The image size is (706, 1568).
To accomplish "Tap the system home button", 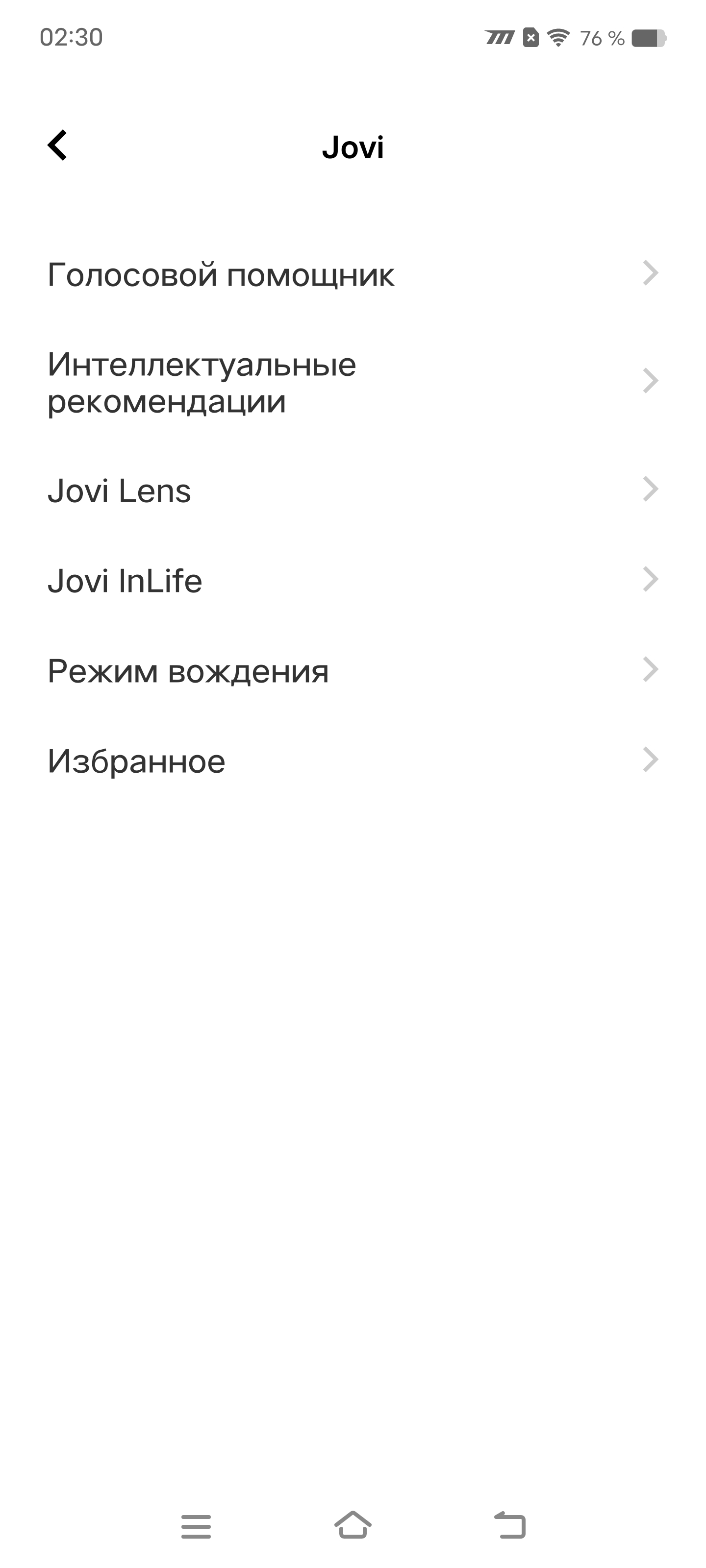I will pos(353,1525).
